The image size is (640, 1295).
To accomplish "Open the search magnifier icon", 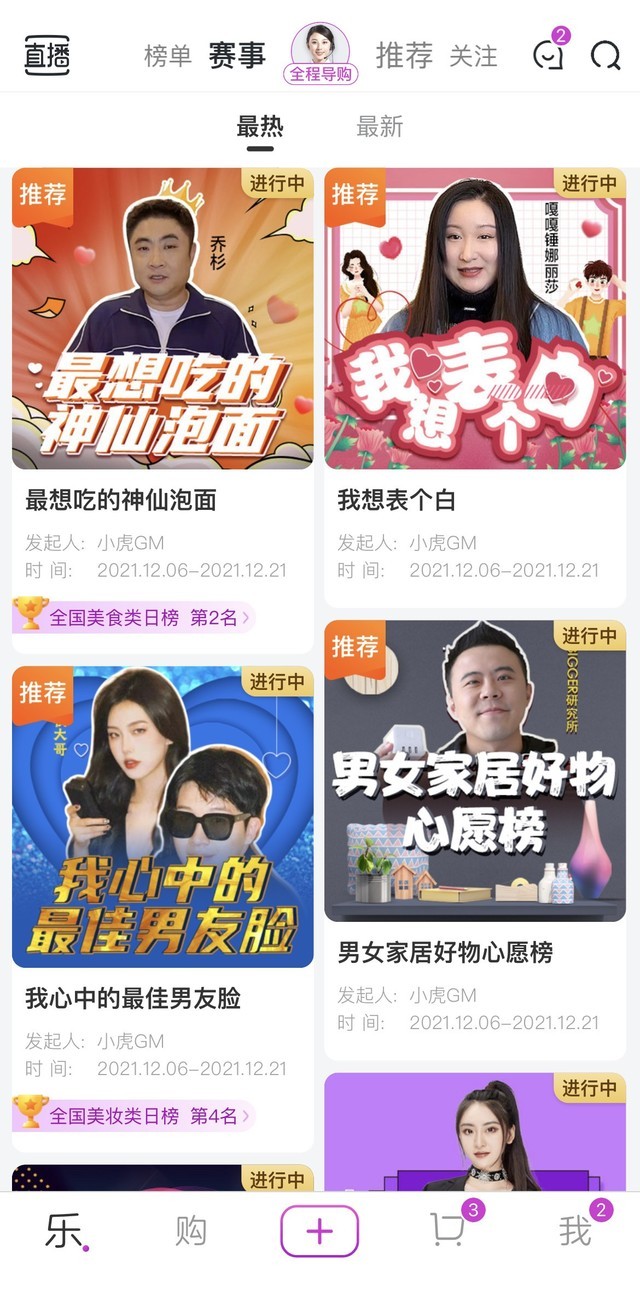I will click(x=605, y=56).
